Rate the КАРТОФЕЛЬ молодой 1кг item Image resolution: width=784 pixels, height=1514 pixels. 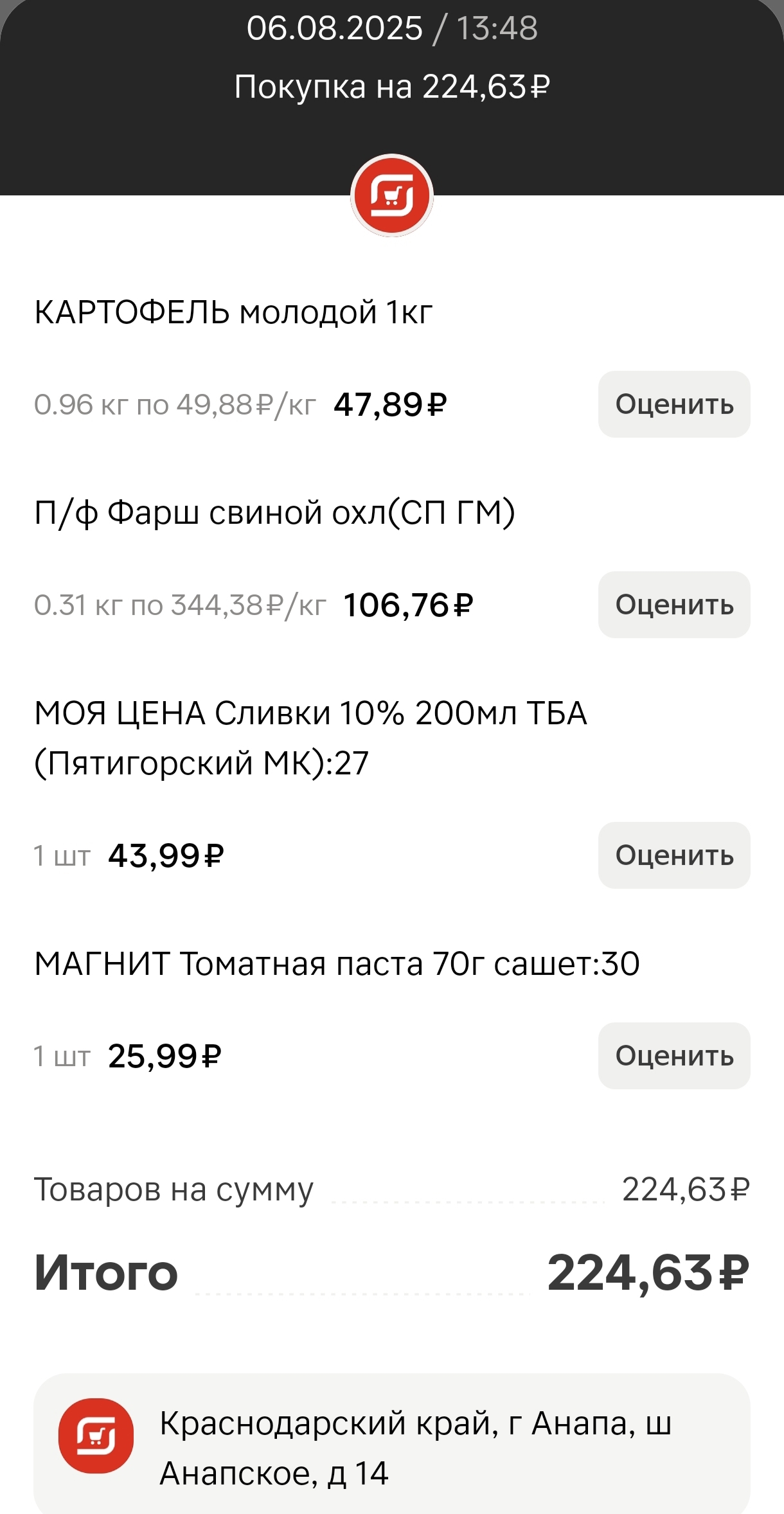click(673, 404)
